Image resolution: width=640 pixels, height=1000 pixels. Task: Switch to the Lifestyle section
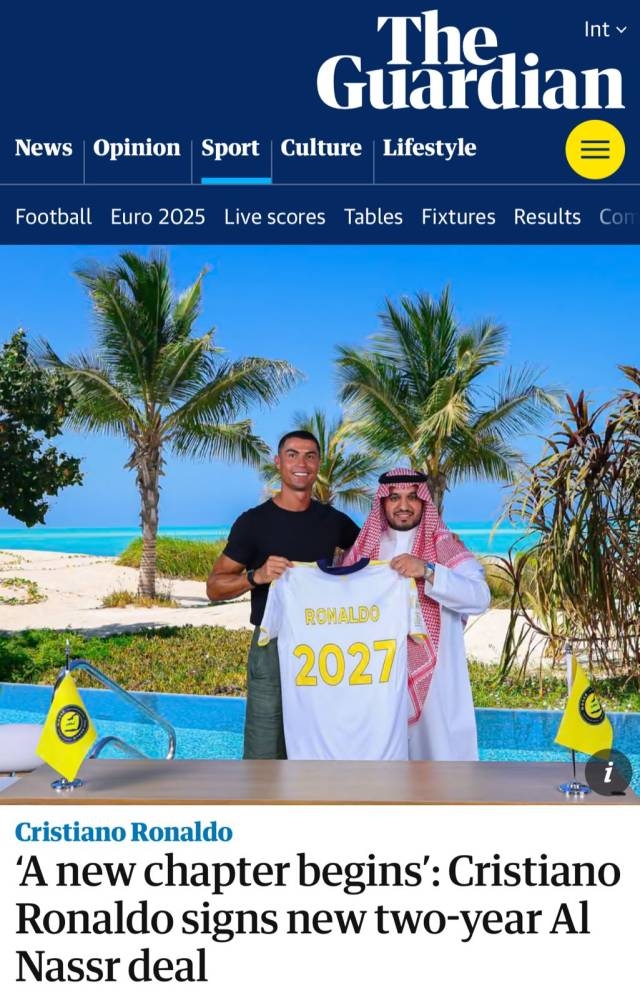[x=429, y=148]
